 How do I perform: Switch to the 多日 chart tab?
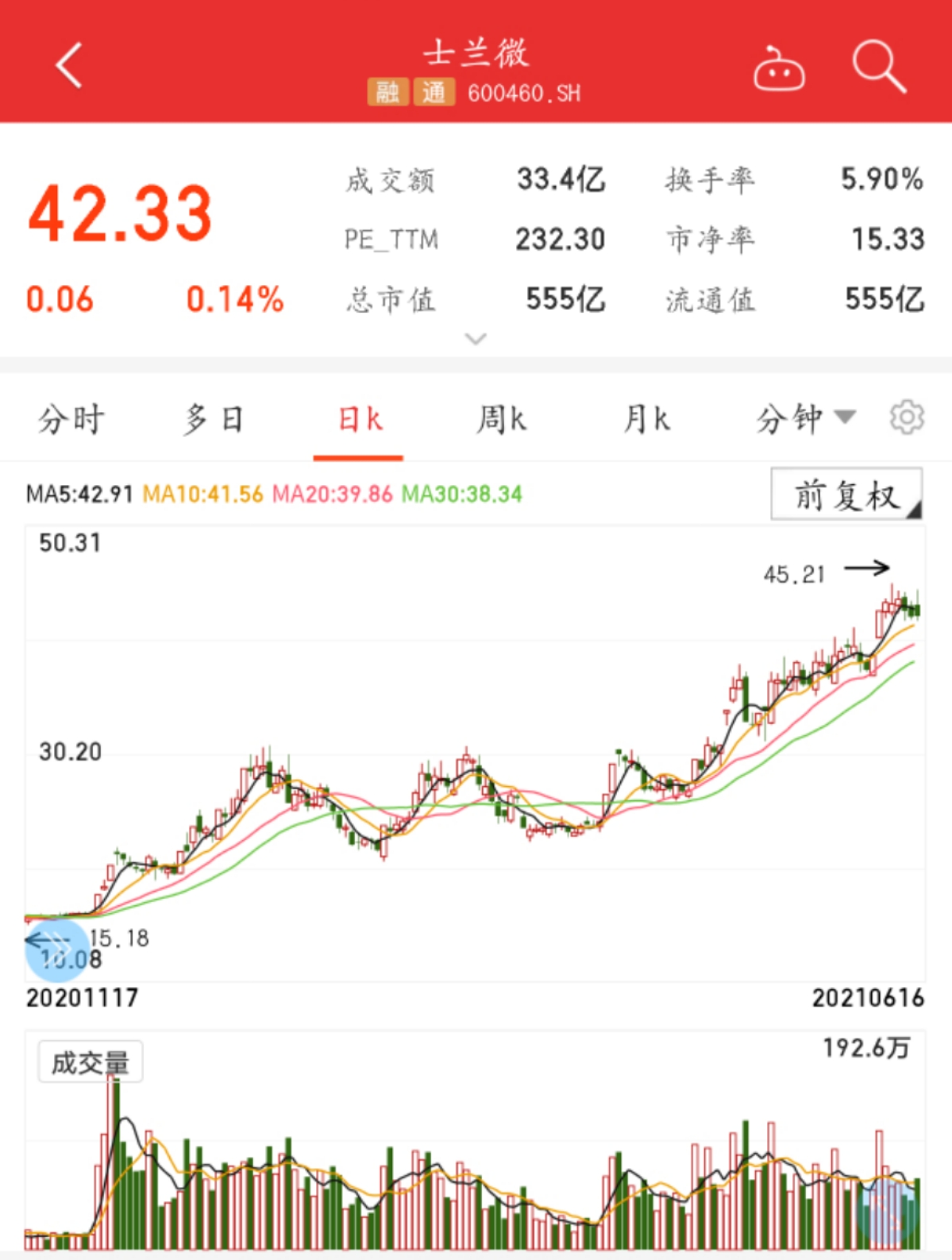click(214, 419)
